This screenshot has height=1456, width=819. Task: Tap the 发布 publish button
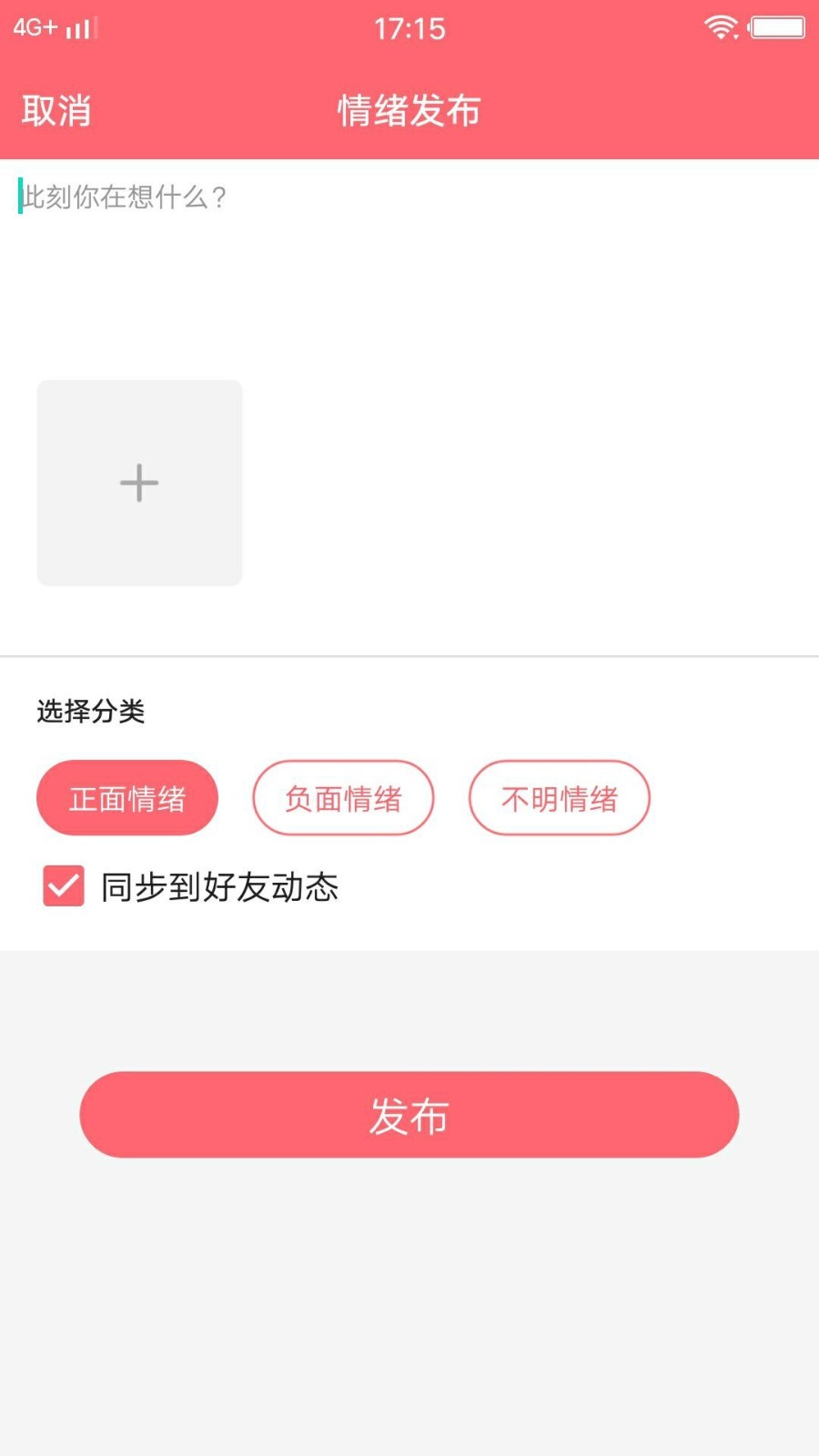click(409, 1115)
